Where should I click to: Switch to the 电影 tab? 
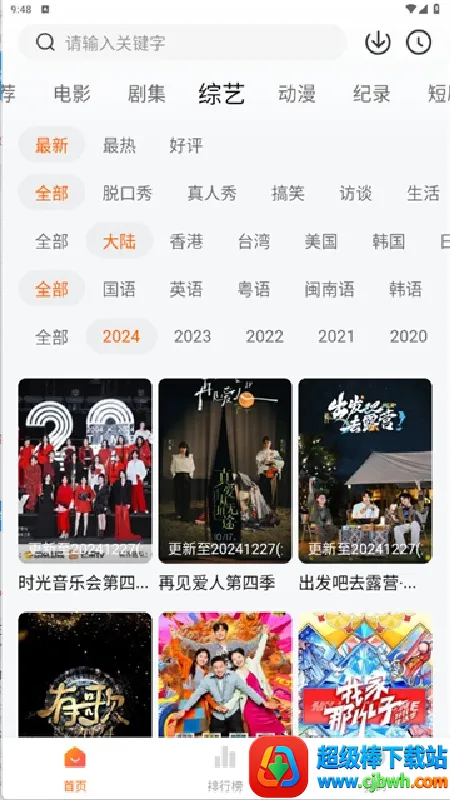72,94
